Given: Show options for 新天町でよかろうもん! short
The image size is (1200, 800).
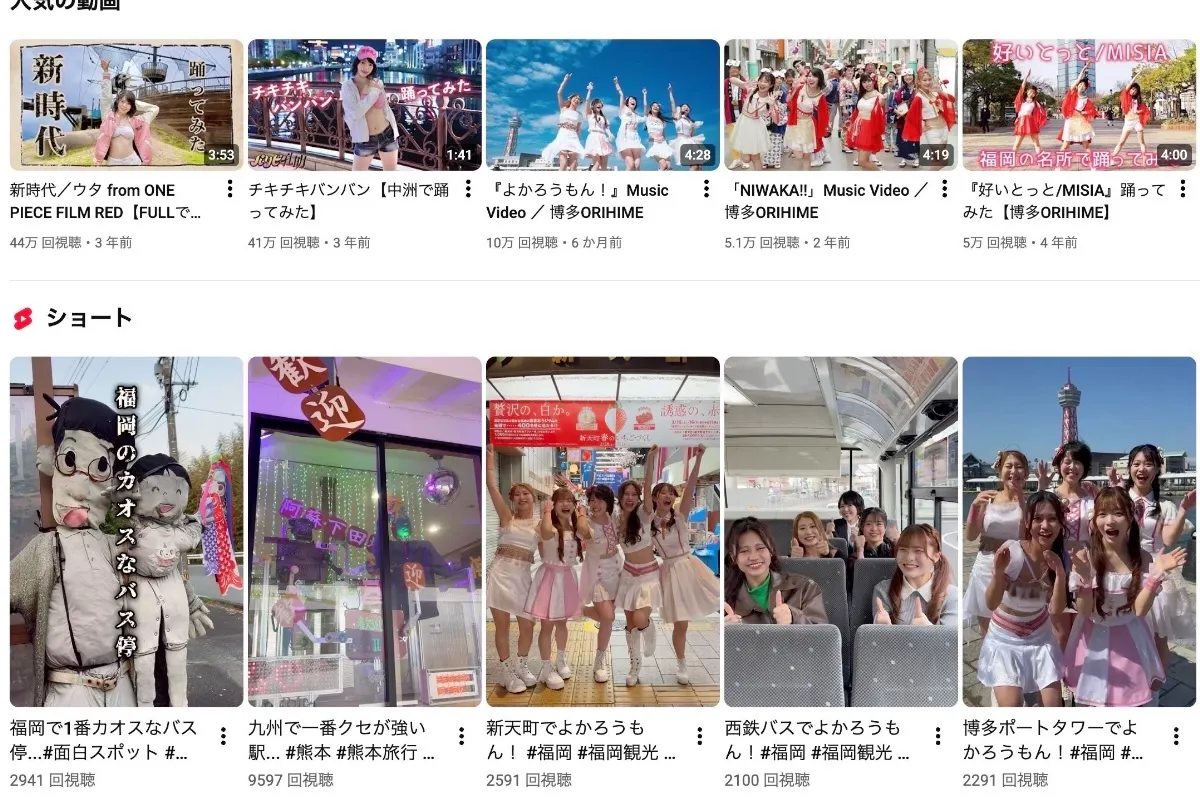Looking at the screenshot, I should click(x=700, y=737).
